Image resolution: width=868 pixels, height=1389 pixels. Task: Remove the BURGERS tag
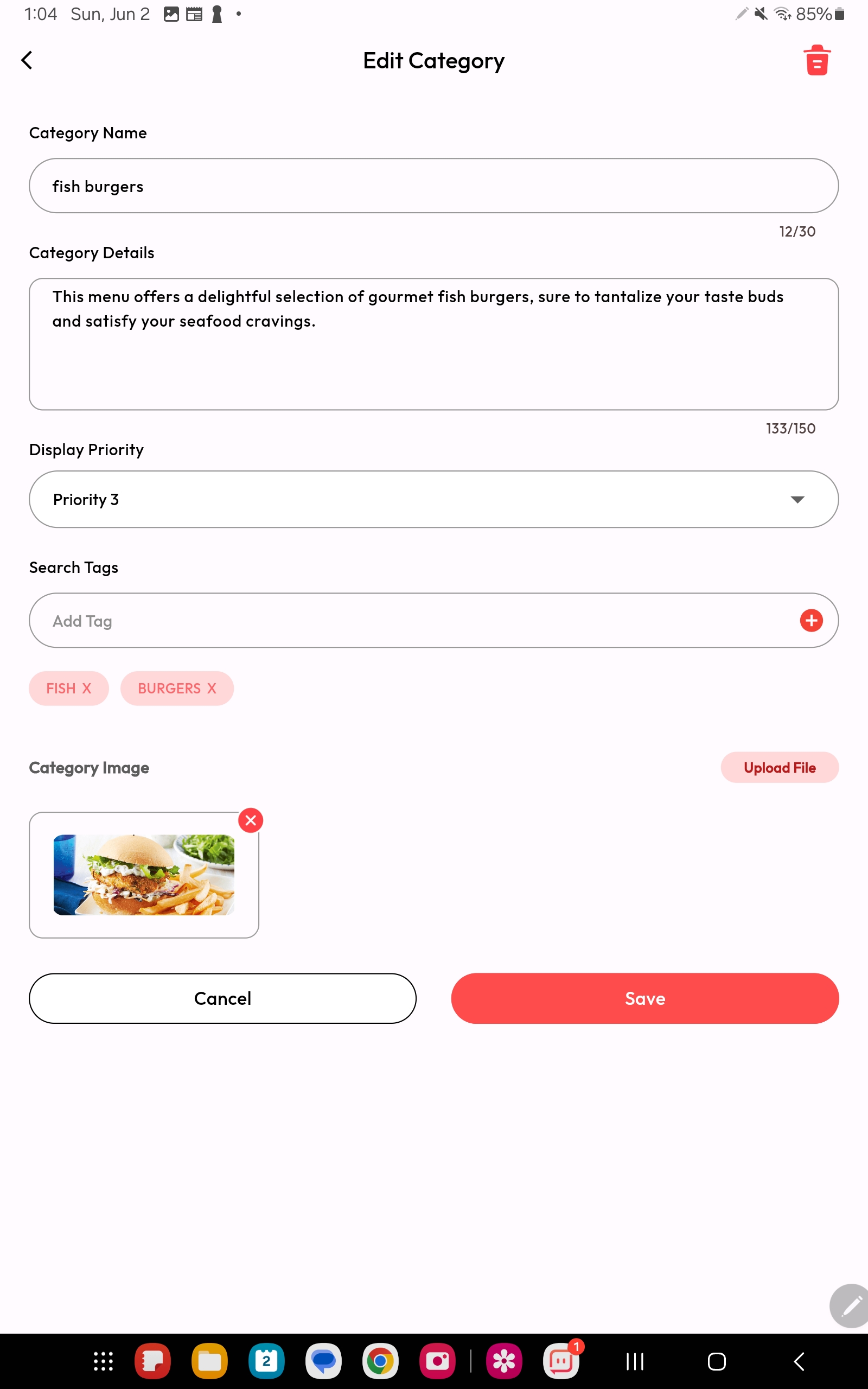[212, 688]
